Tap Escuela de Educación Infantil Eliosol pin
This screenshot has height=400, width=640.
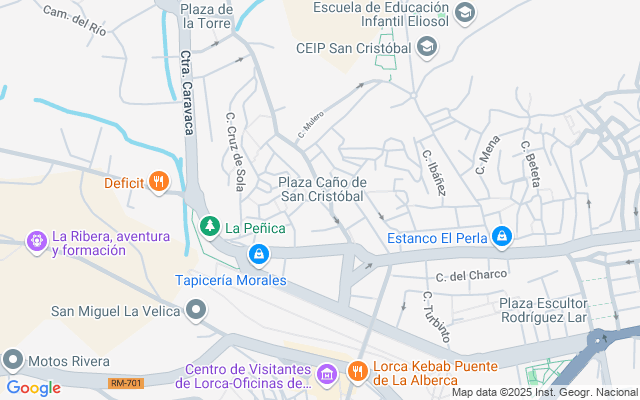(x=465, y=13)
